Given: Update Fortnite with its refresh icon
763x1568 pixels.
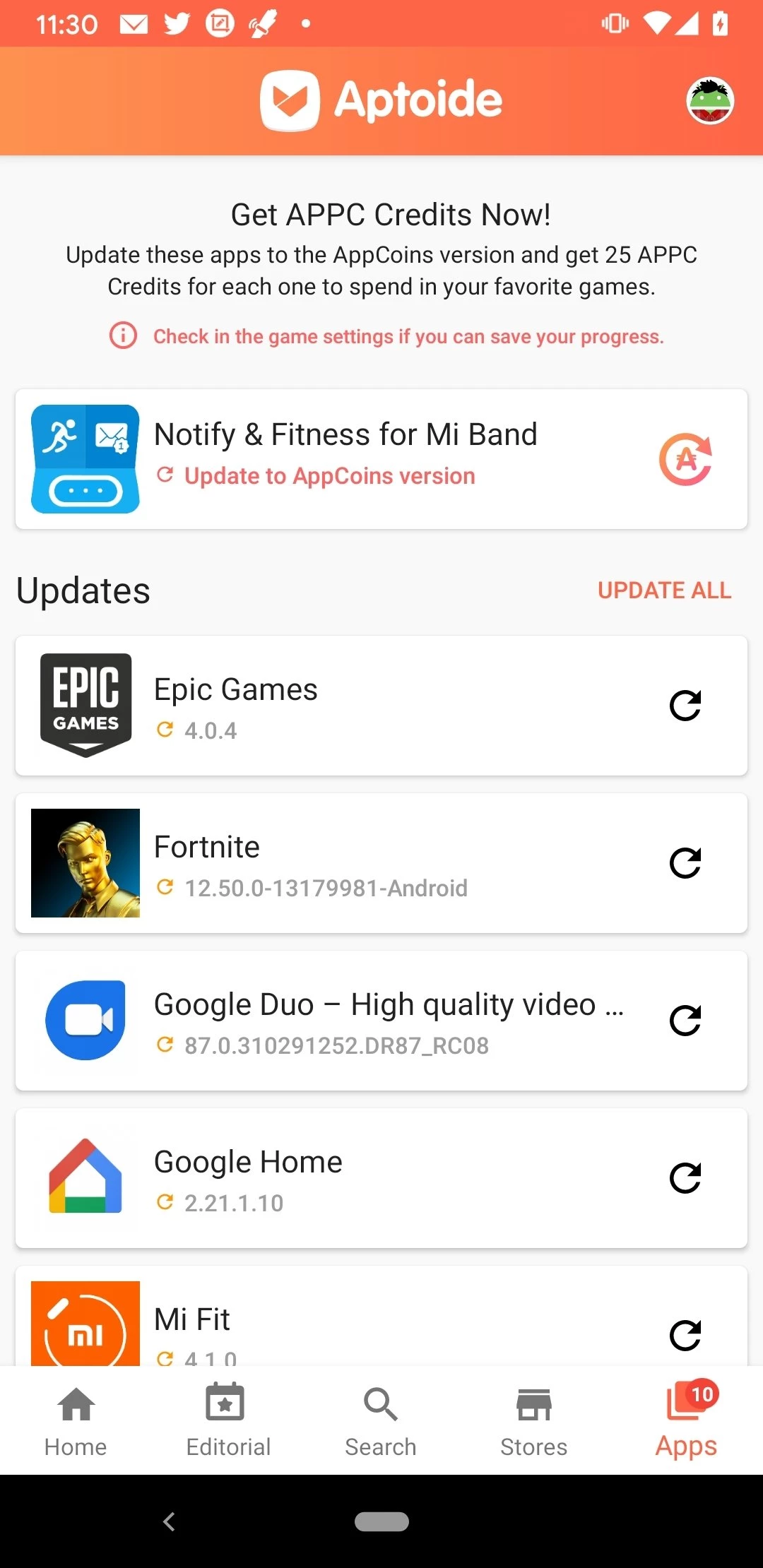Looking at the screenshot, I should pos(685,863).
